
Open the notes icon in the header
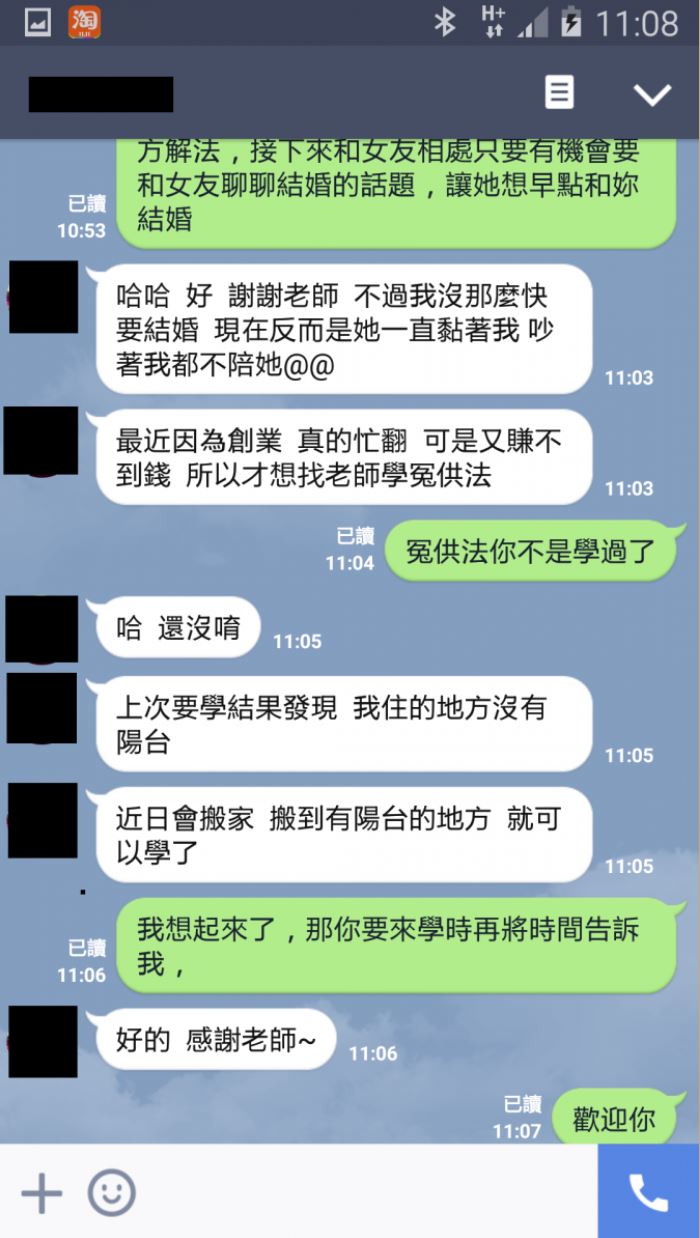(559, 93)
